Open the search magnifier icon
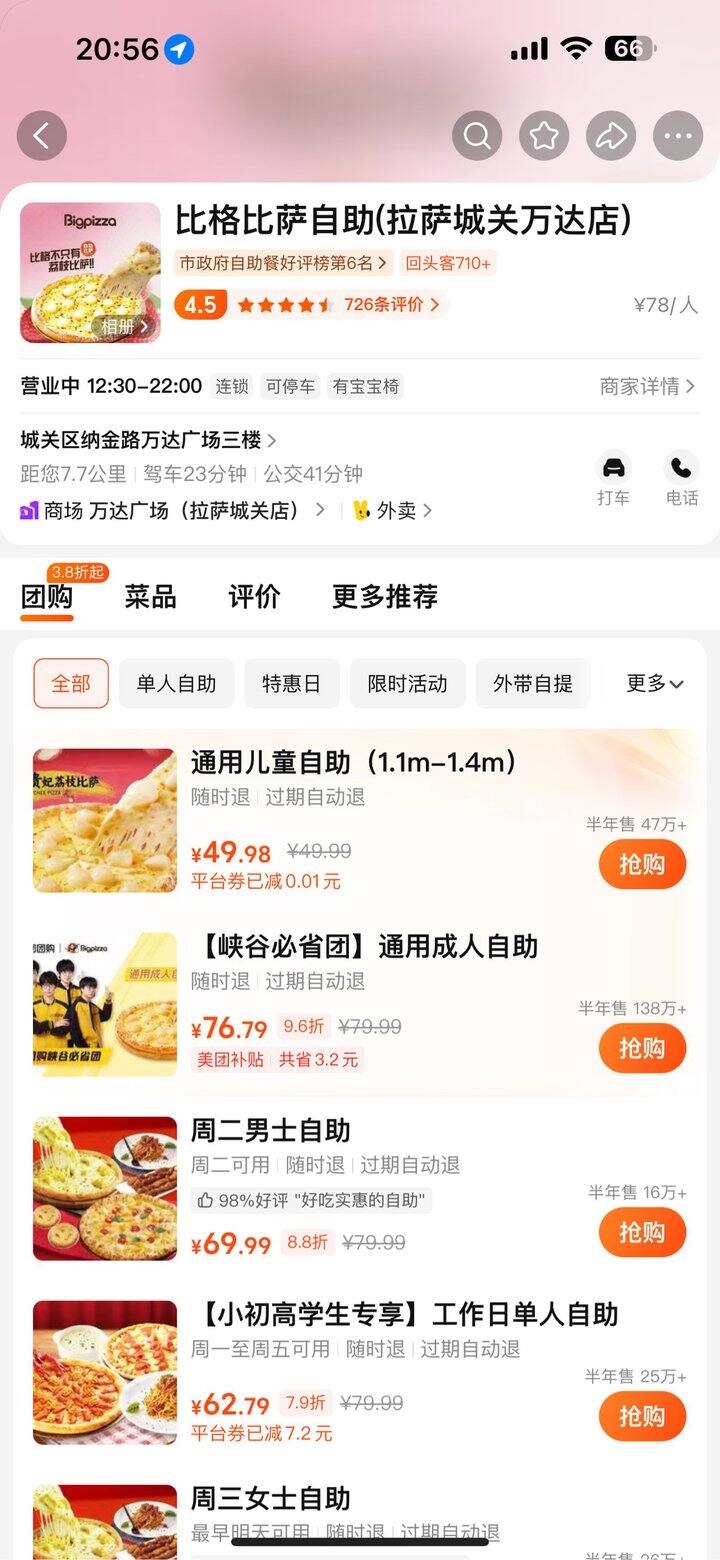720x1560 pixels. coord(477,136)
